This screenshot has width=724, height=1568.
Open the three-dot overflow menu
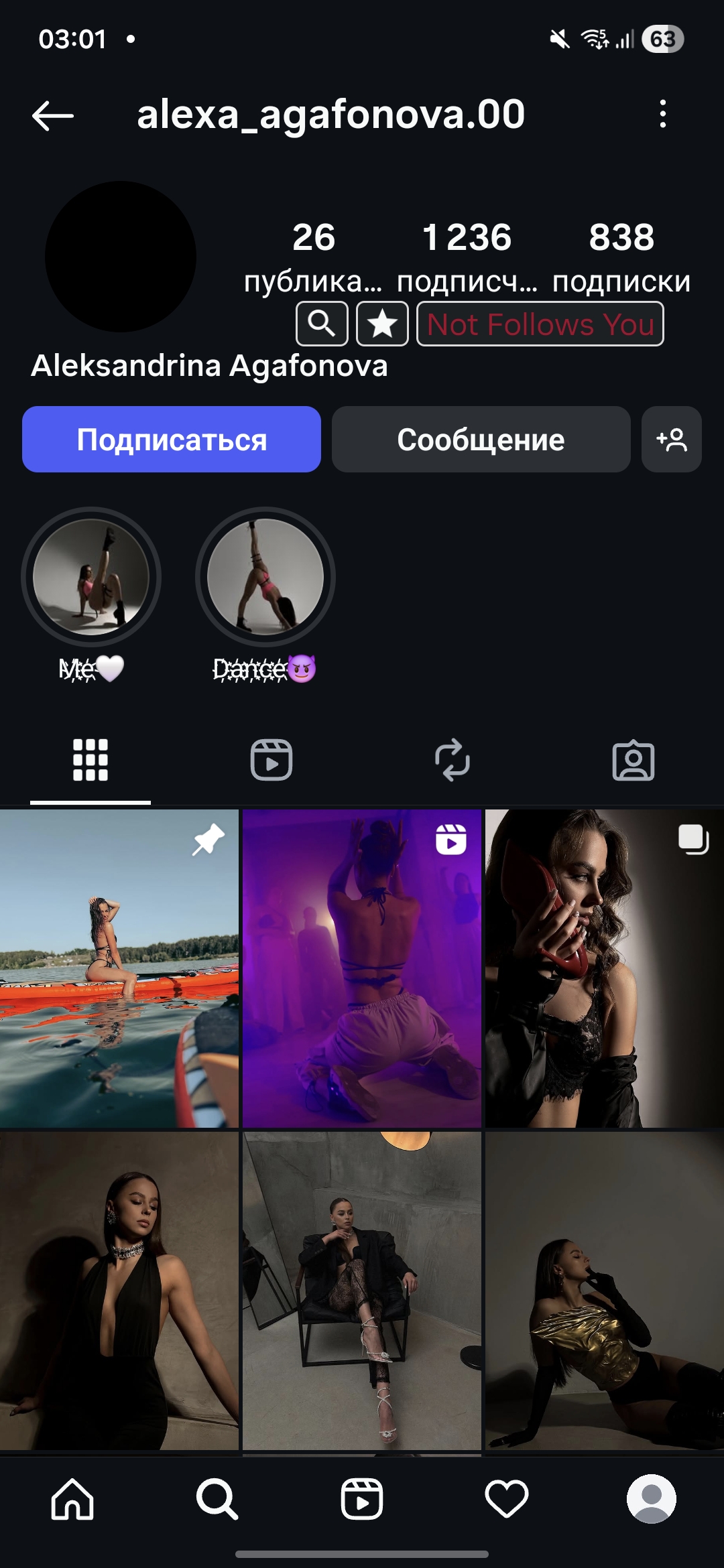pos(662,114)
